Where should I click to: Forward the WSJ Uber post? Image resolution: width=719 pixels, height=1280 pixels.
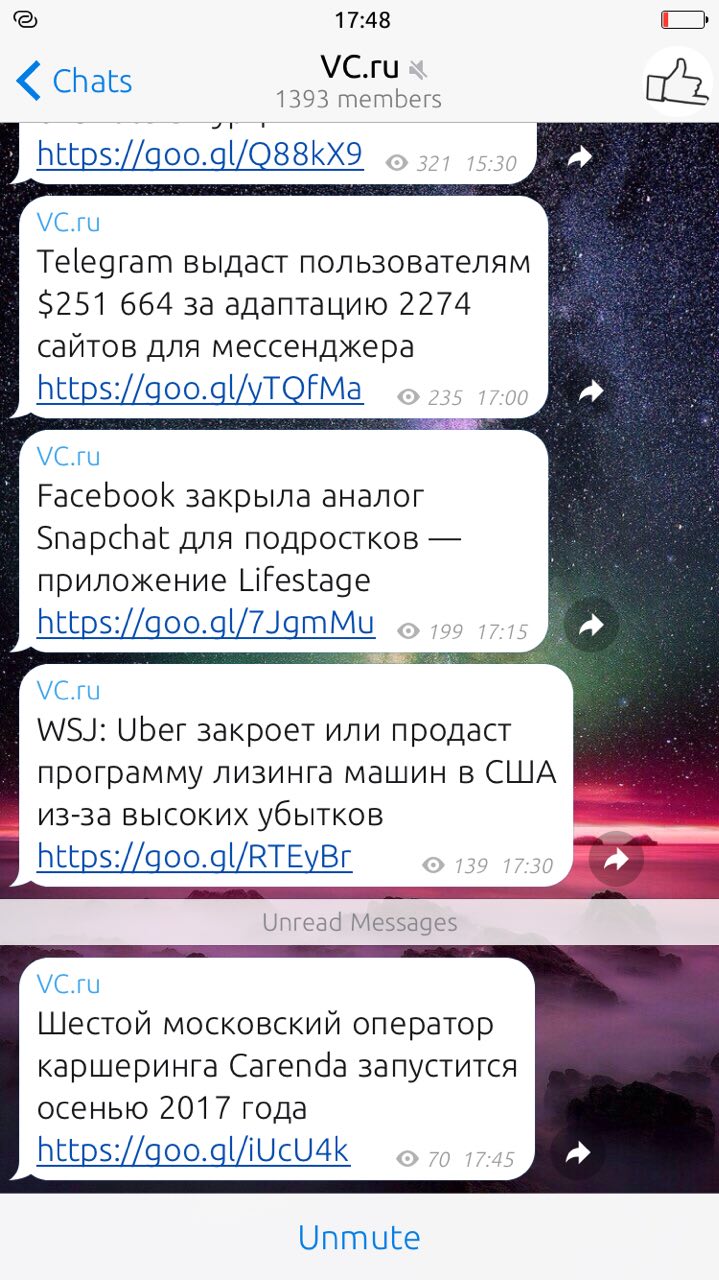tap(616, 859)
